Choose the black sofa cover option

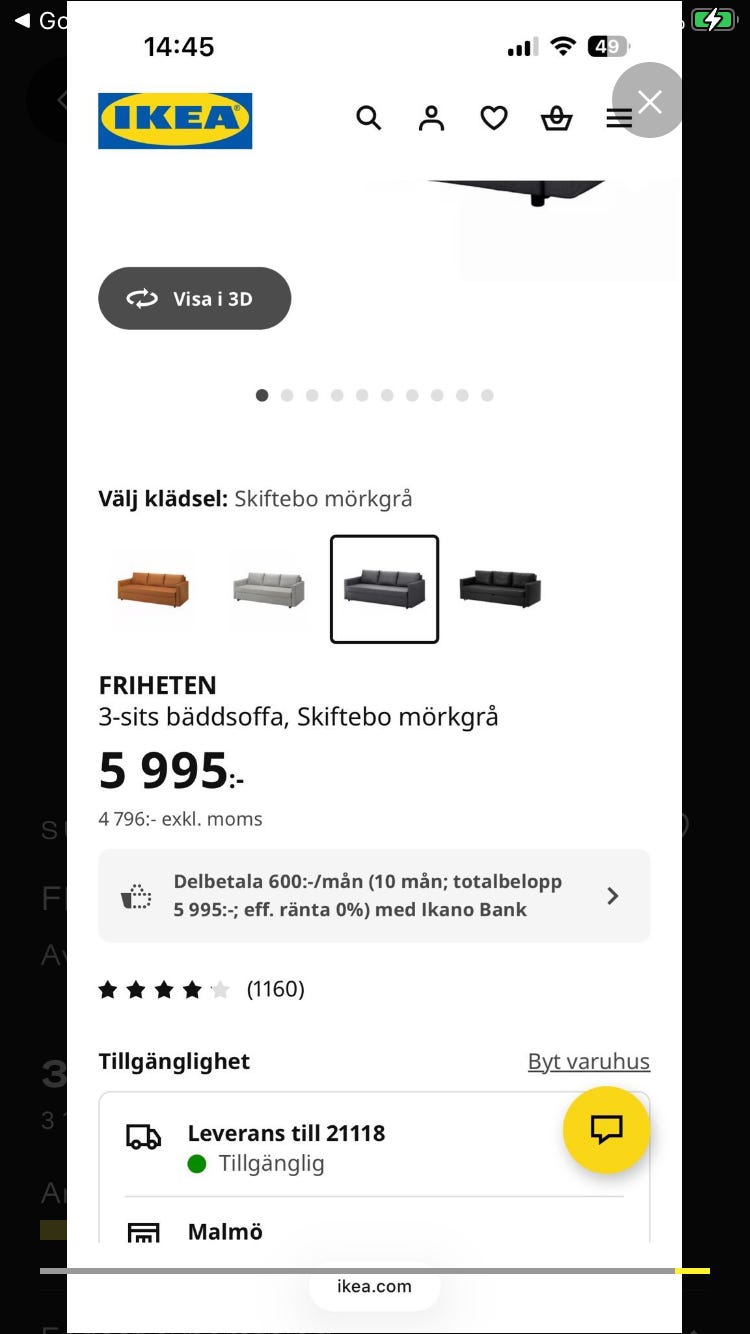tap(499, 589)
